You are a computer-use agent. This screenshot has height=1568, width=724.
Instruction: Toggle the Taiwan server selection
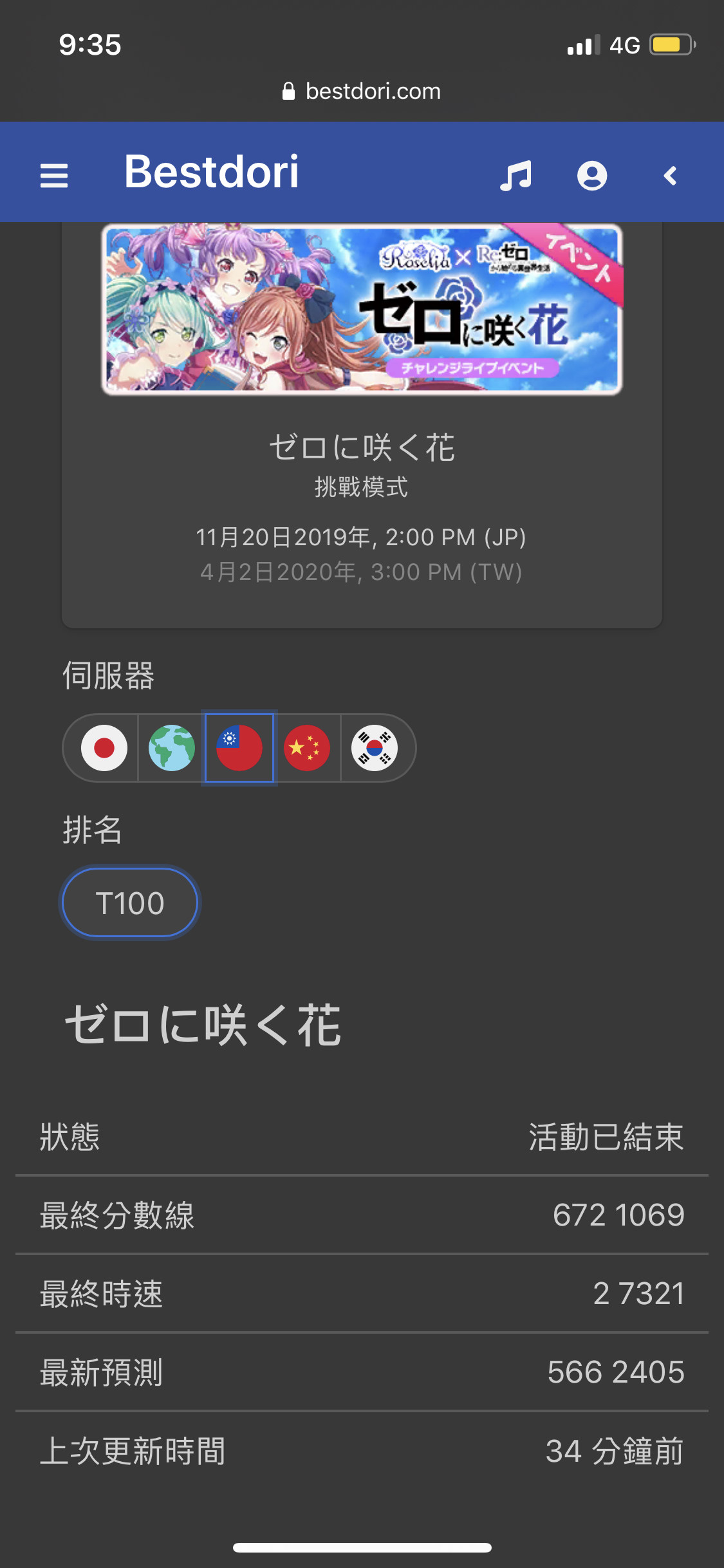(239, 748)
